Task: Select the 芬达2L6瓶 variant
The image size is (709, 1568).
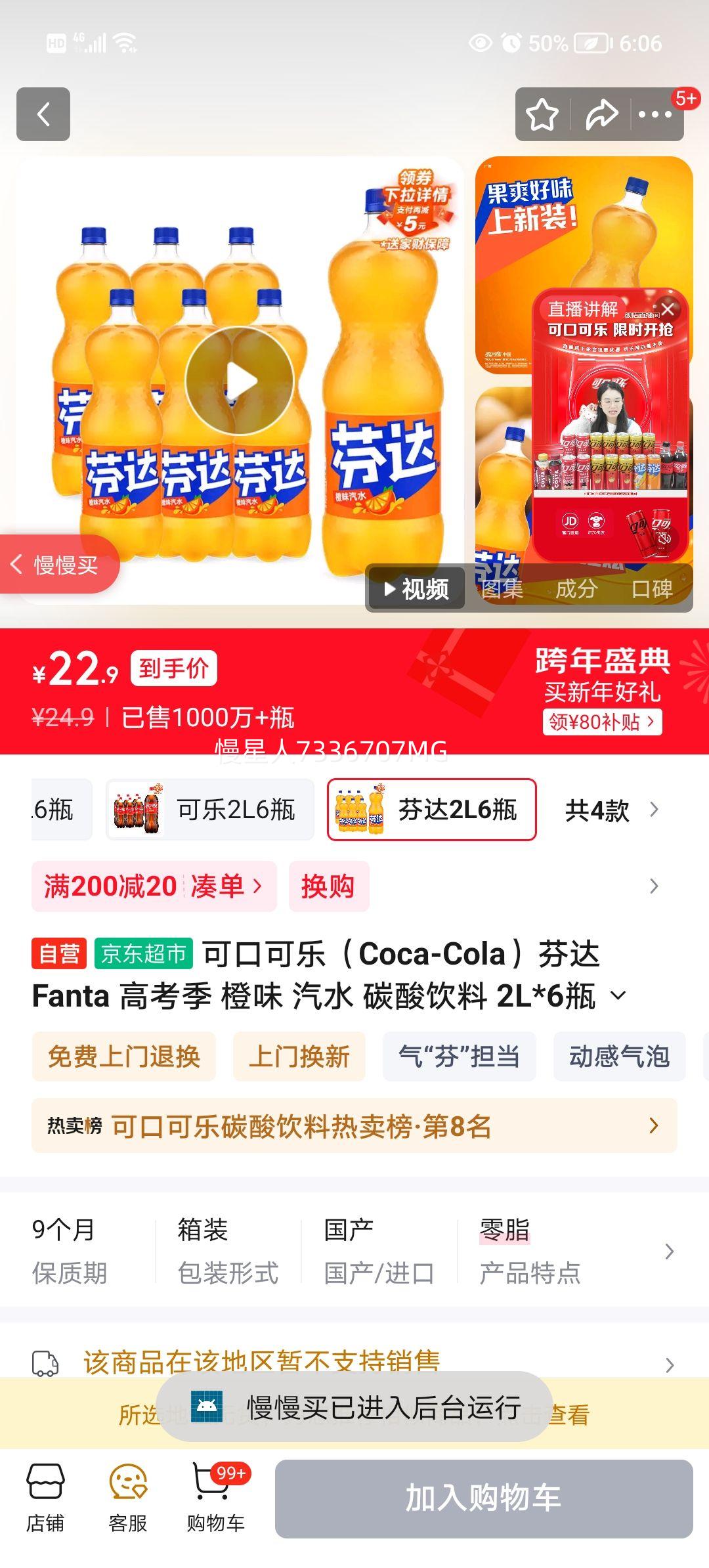Action: coord(430,810)
